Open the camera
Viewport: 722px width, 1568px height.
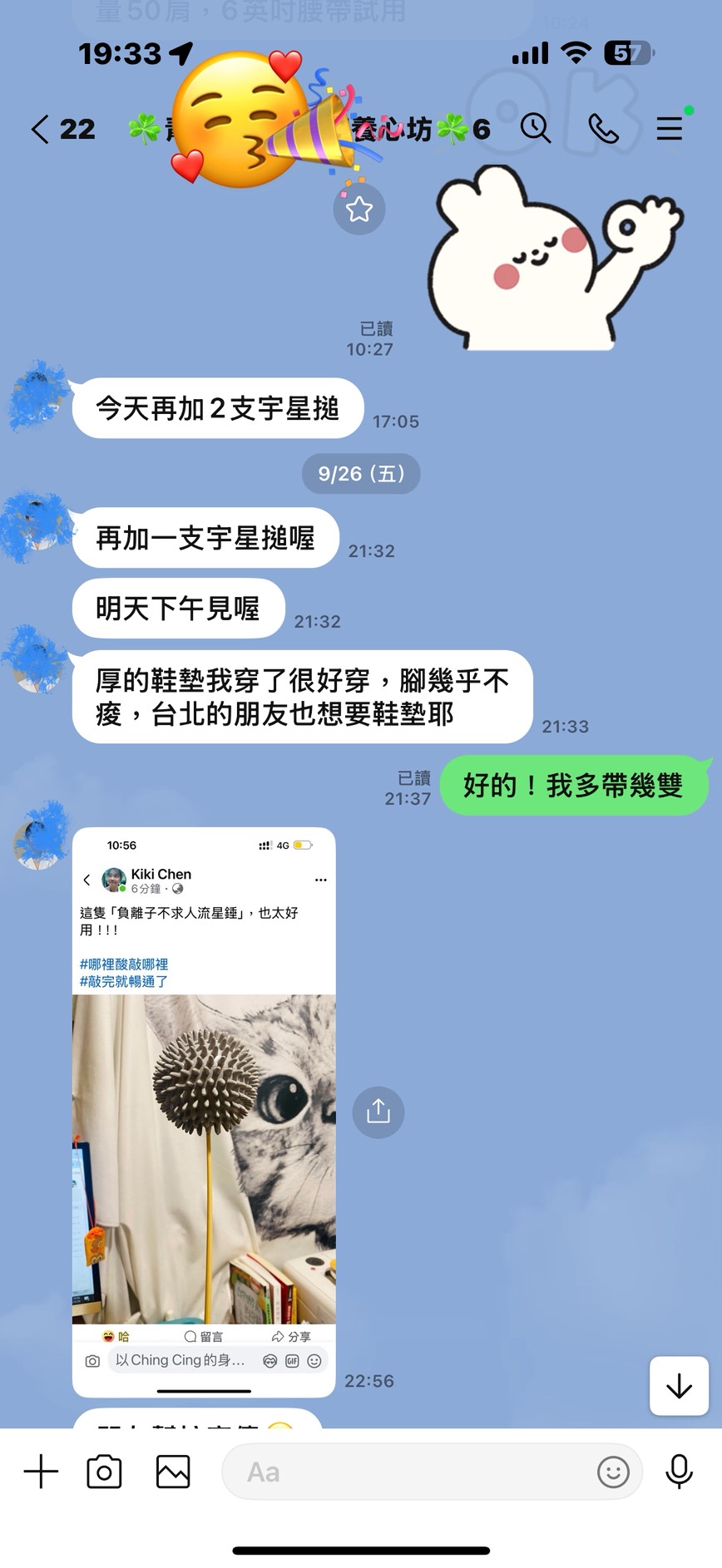tap(104, 1472)
